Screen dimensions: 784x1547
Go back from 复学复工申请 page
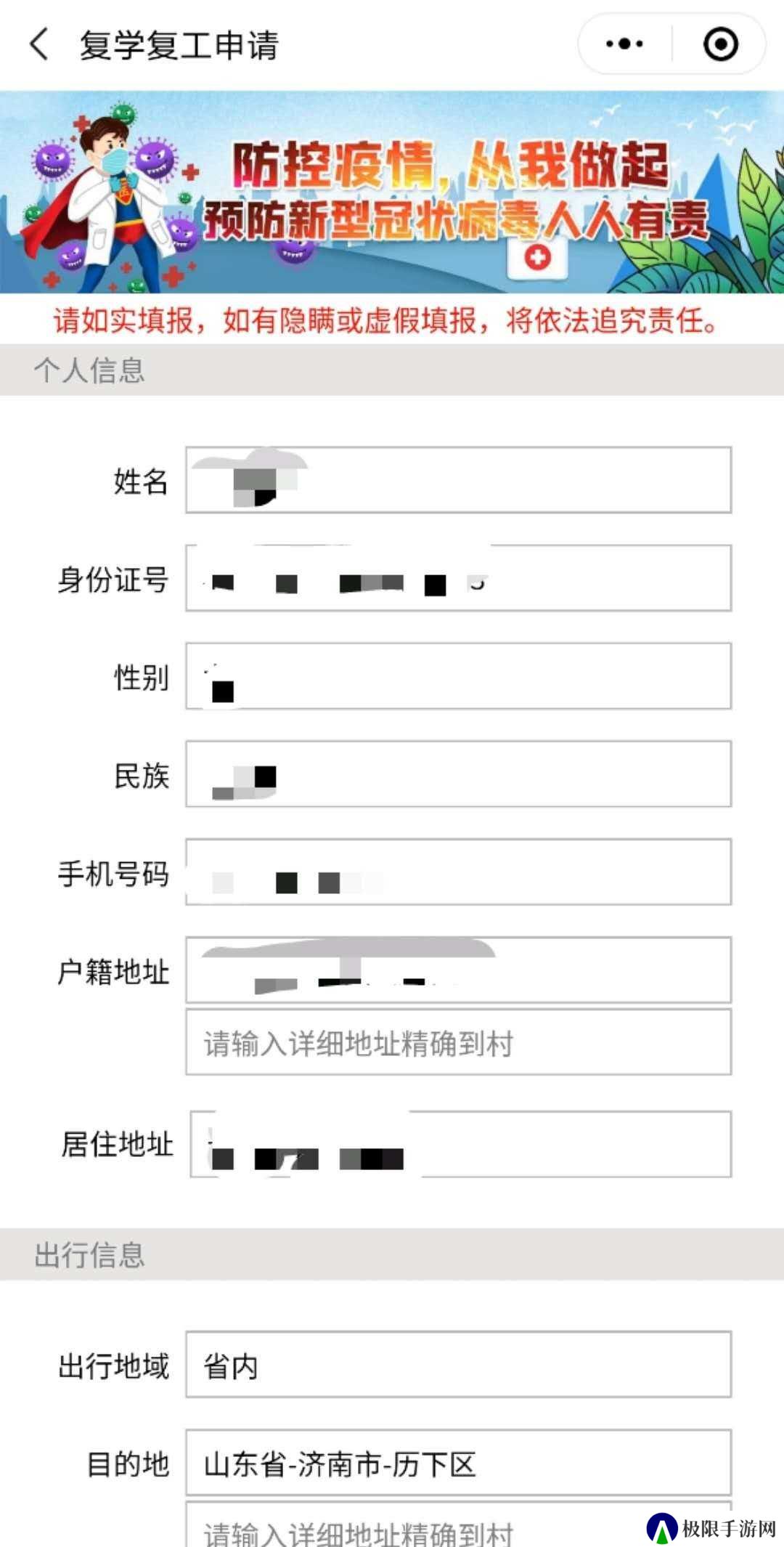(x=39, y=44)
